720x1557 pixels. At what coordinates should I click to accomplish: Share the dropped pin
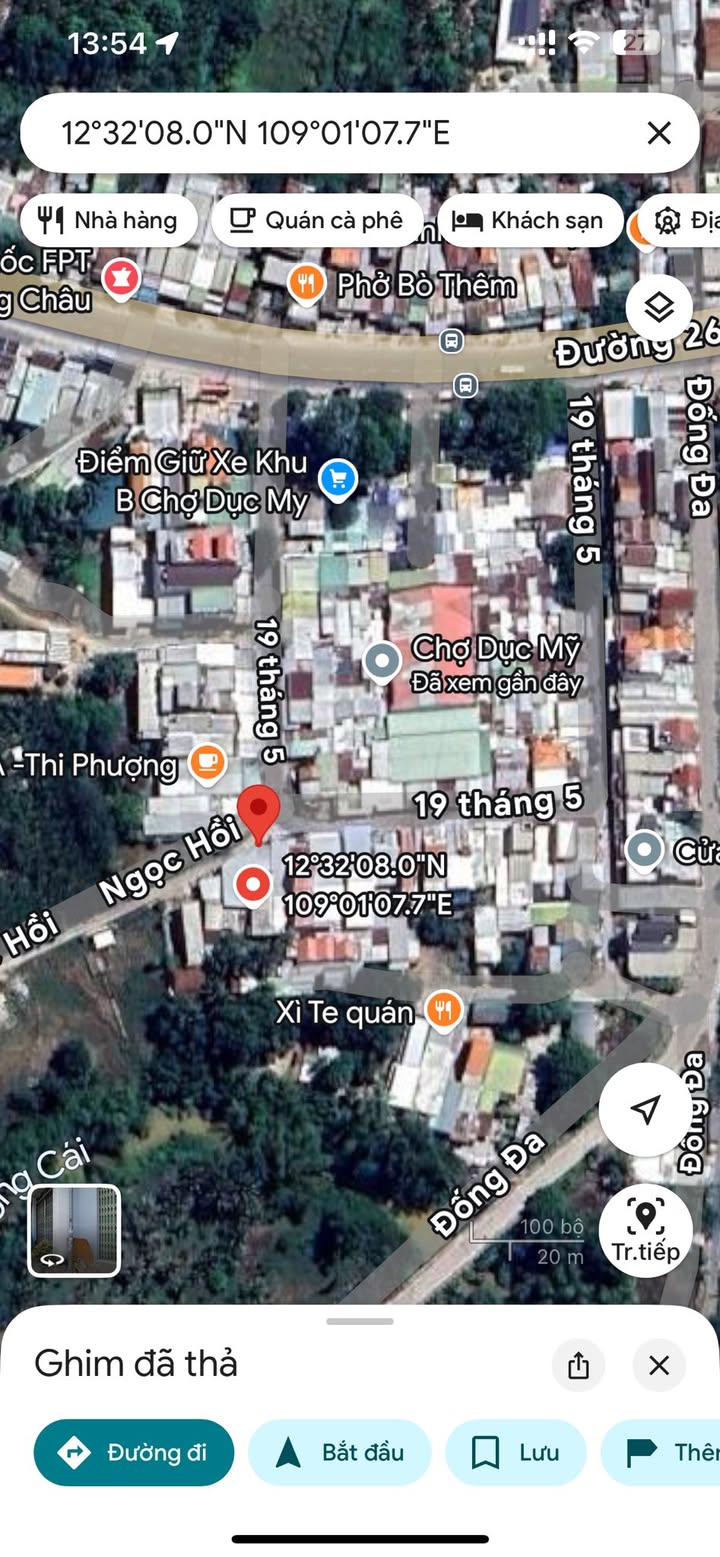[x=578, y=1365]
